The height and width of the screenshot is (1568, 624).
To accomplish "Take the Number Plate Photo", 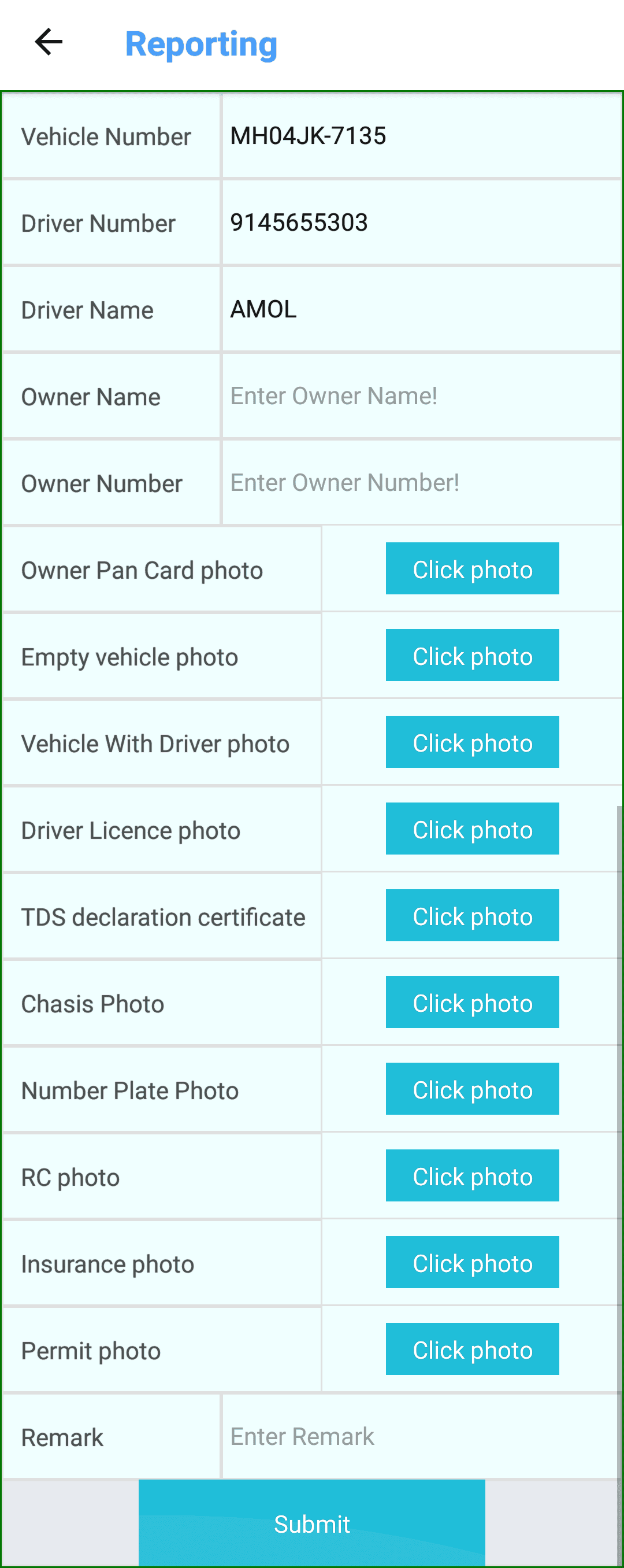I will (472, 1089).
